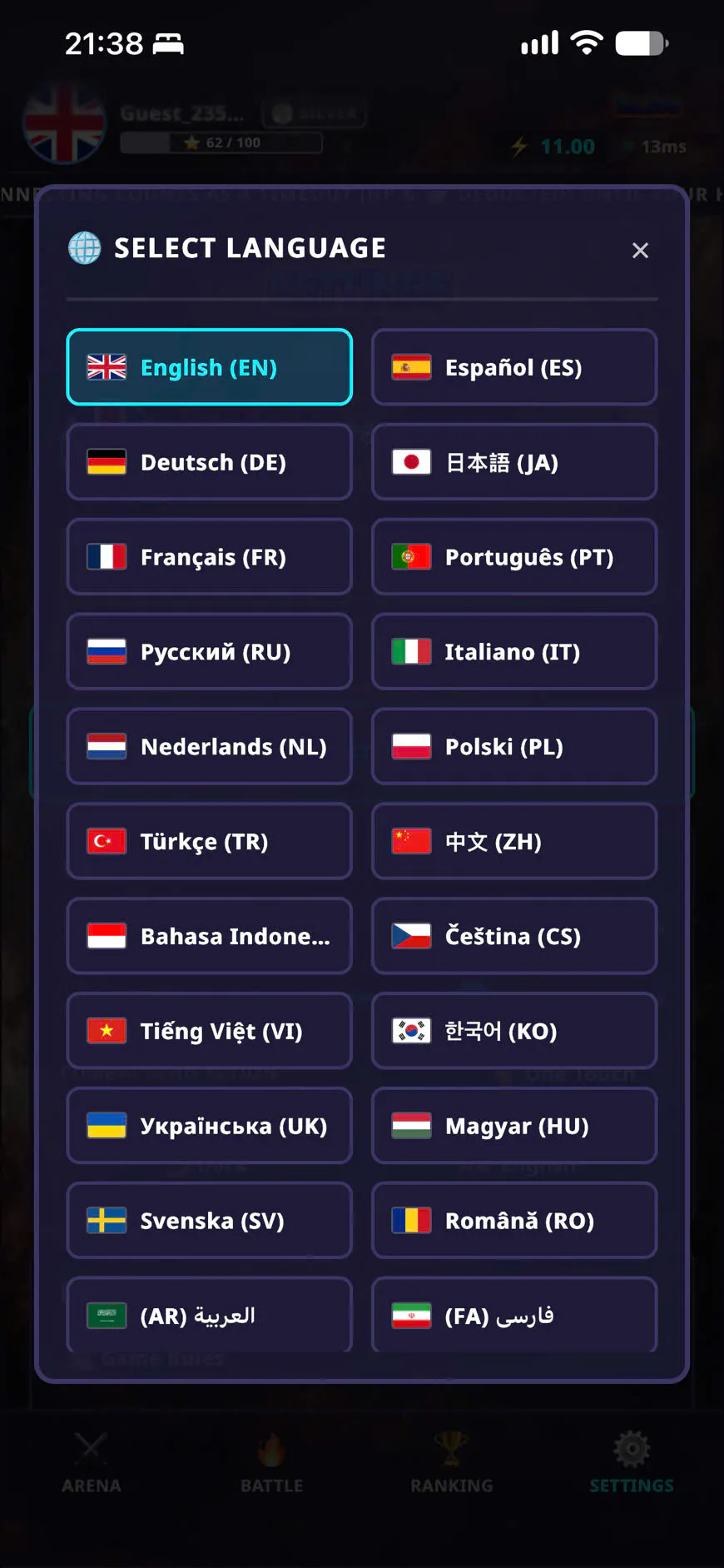724x1568 pixels.
Task: Pick Magyar (HU) language
Action: tap(514, 1126)
